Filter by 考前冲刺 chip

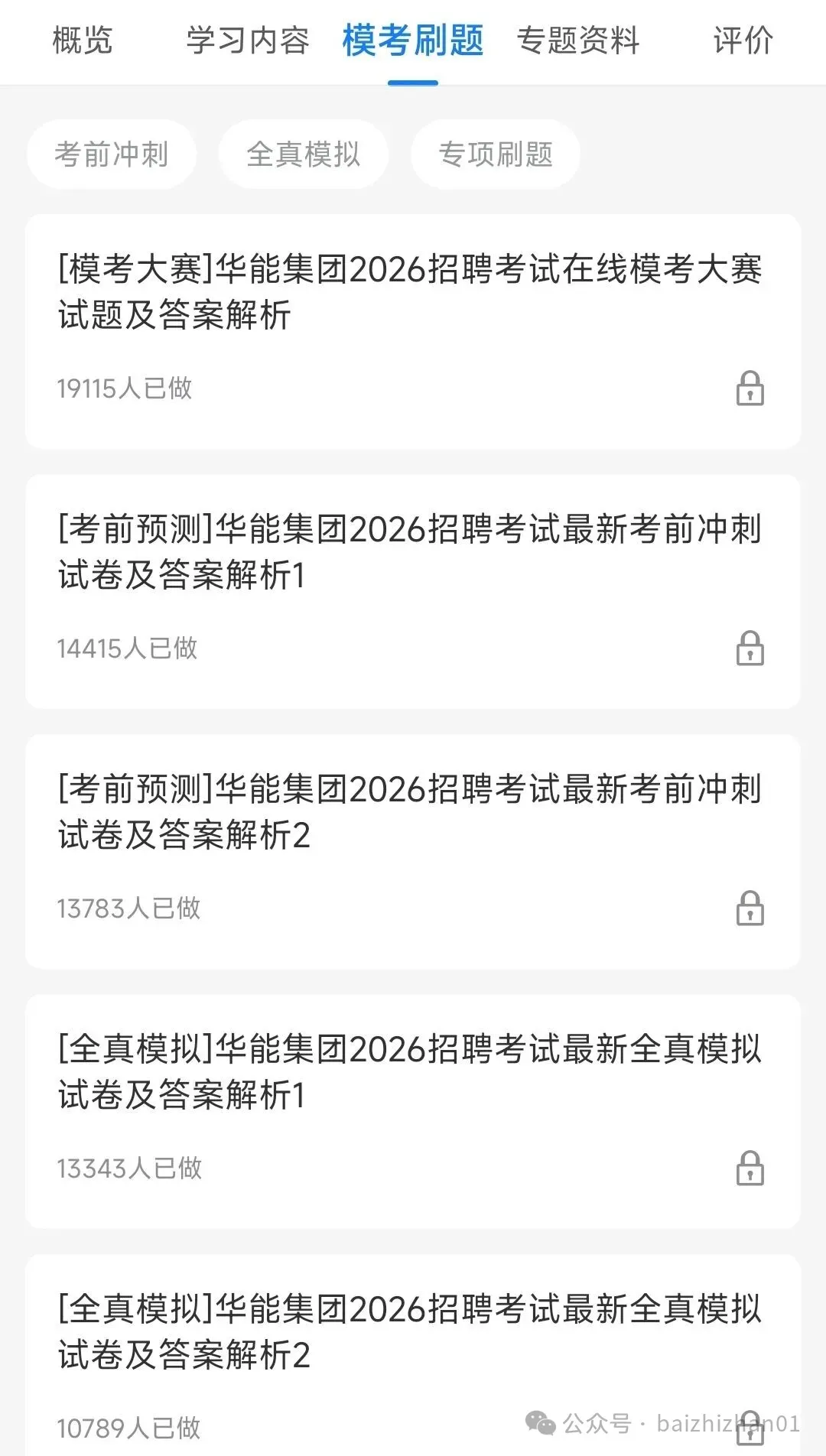pos(112,154)
